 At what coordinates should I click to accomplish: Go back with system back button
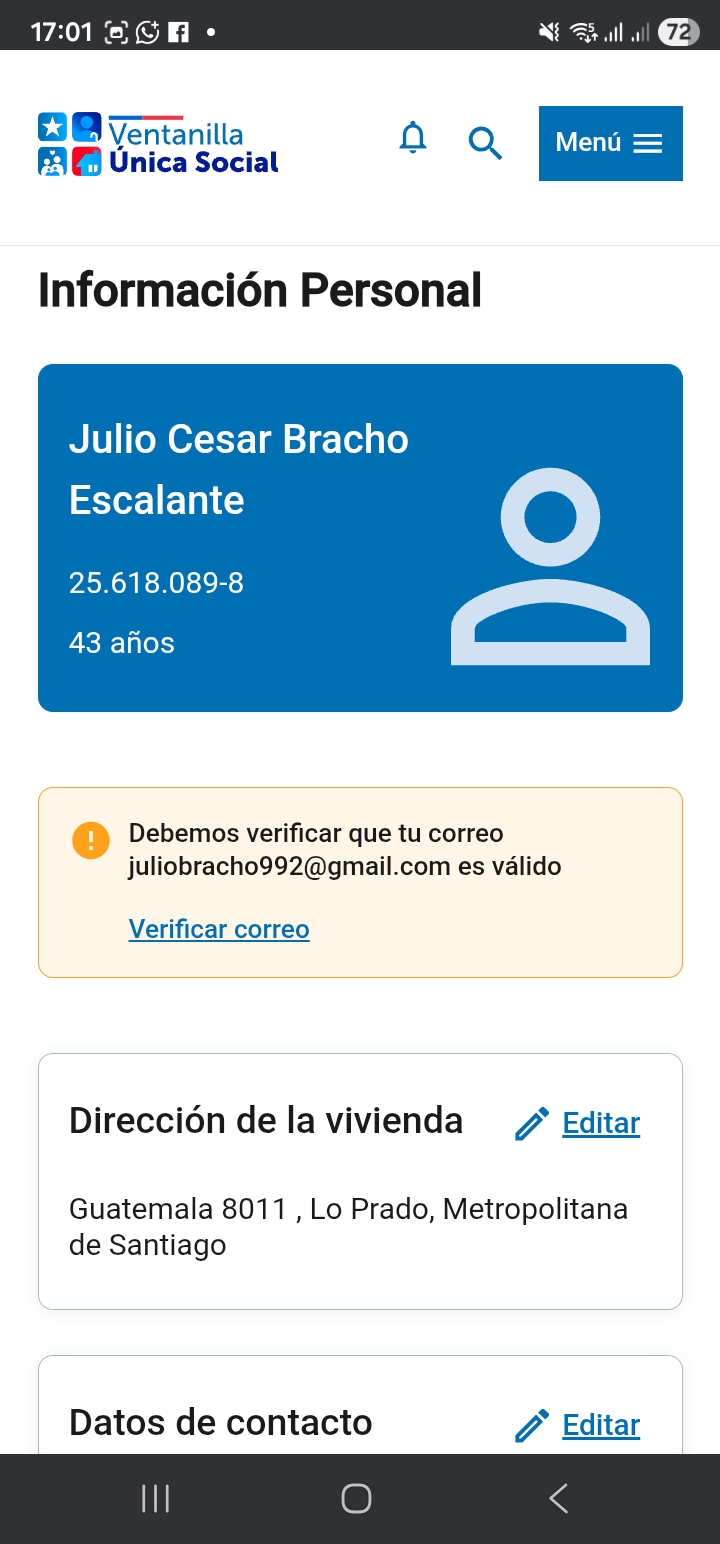(x=558, y=1498)
